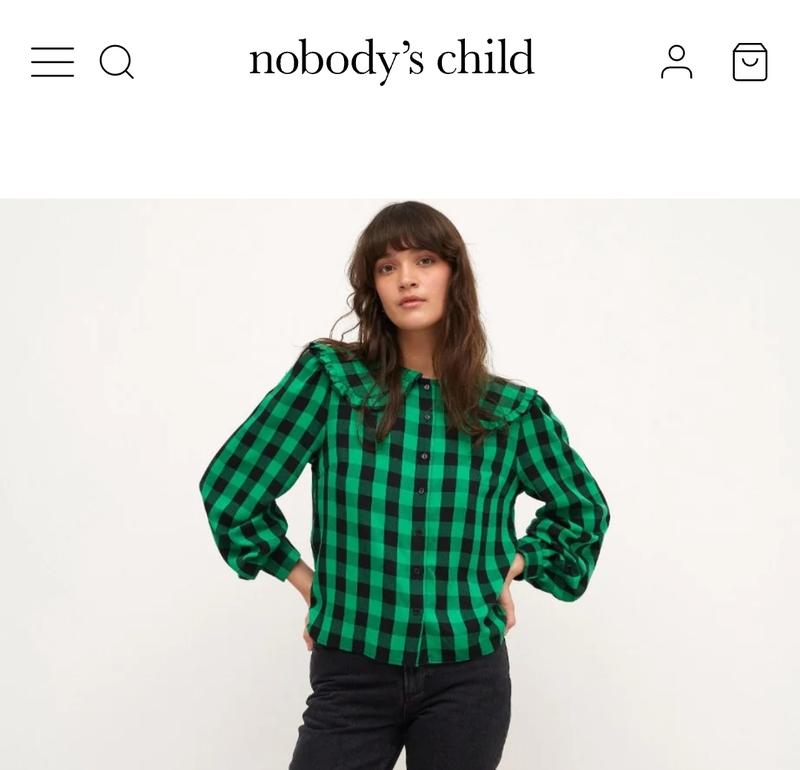Open the search magnifier icon
The height and width of the screenshot is (770, 800).
[x=116, y=62]
